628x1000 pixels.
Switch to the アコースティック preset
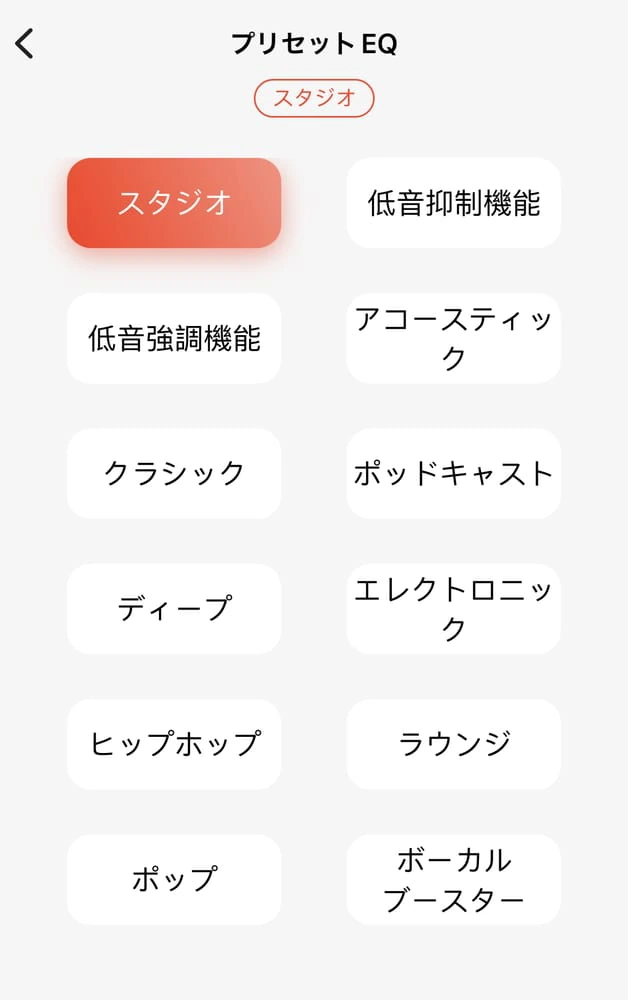(453, 338)
